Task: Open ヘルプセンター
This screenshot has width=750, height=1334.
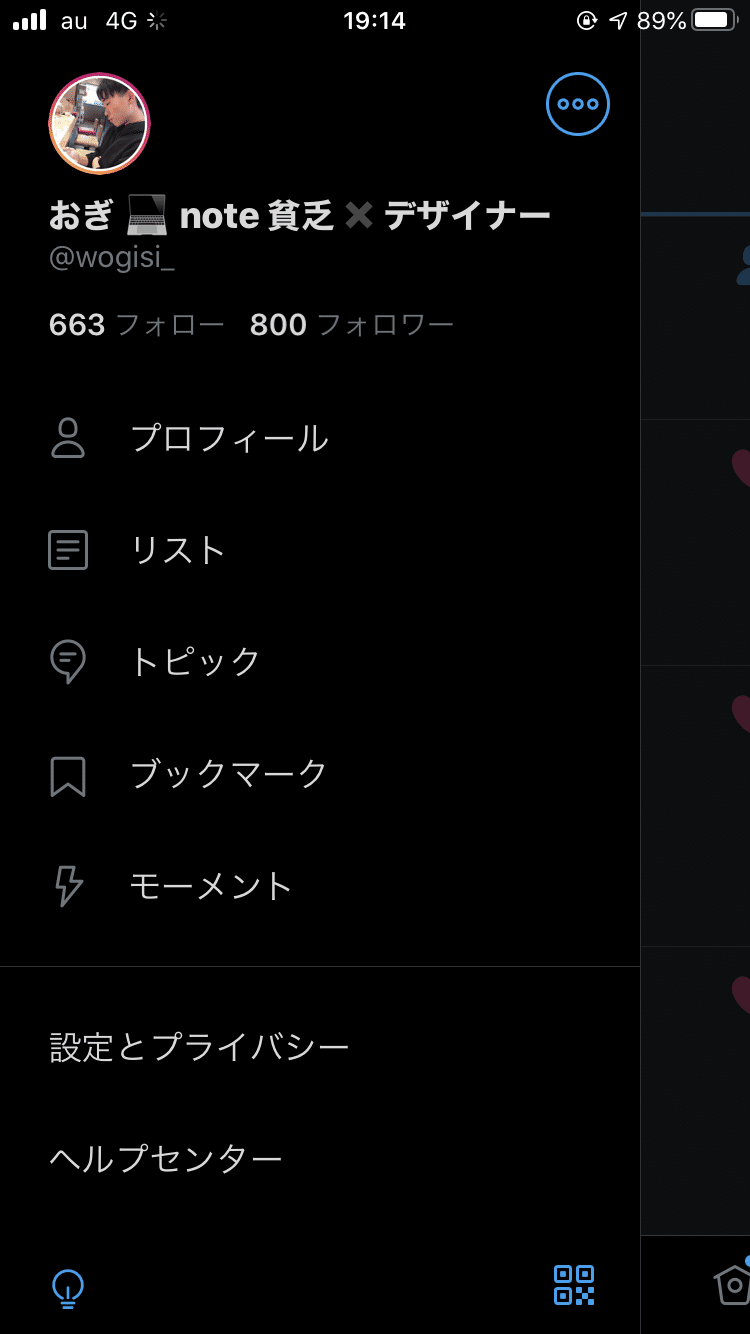Action: point(166,1159)
